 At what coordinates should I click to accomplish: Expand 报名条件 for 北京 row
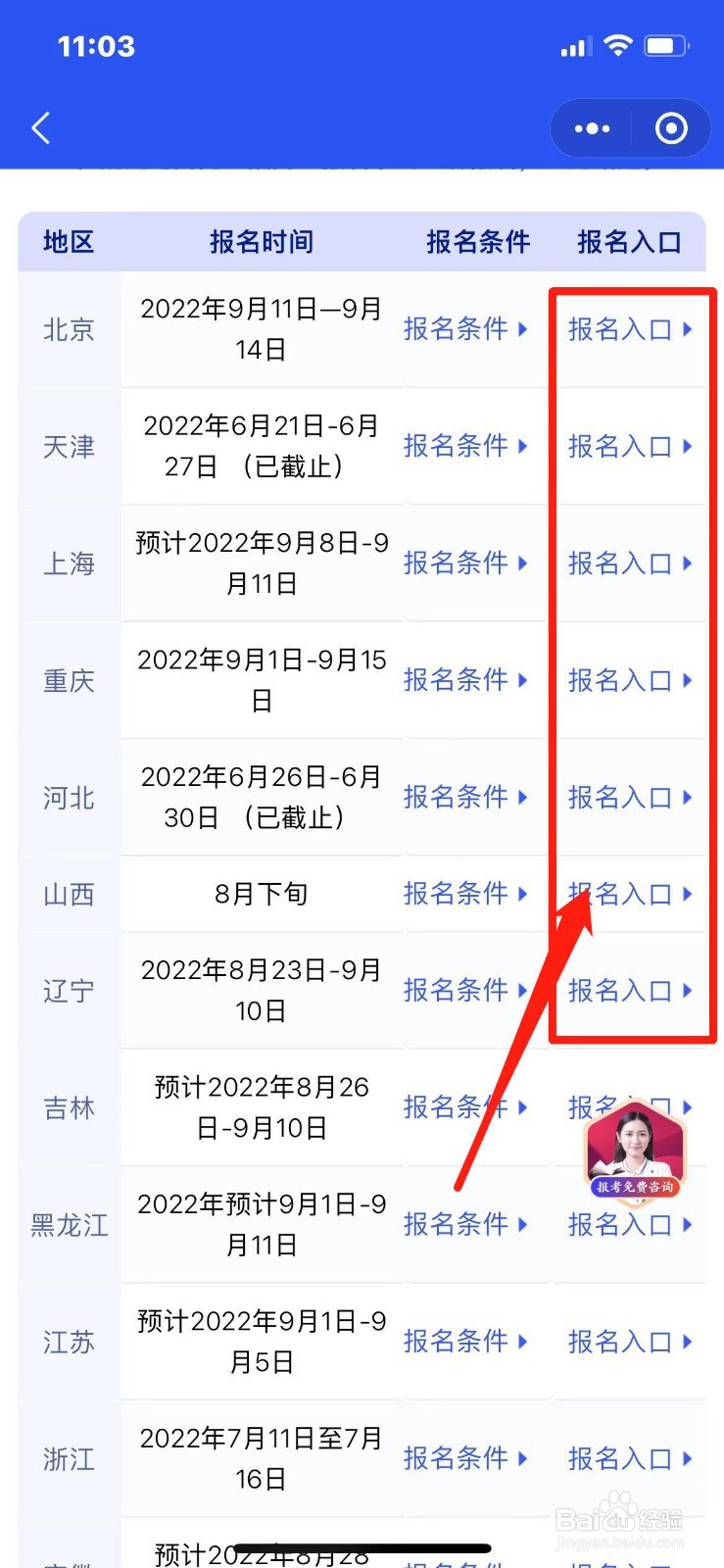click(x=462, y=330)
